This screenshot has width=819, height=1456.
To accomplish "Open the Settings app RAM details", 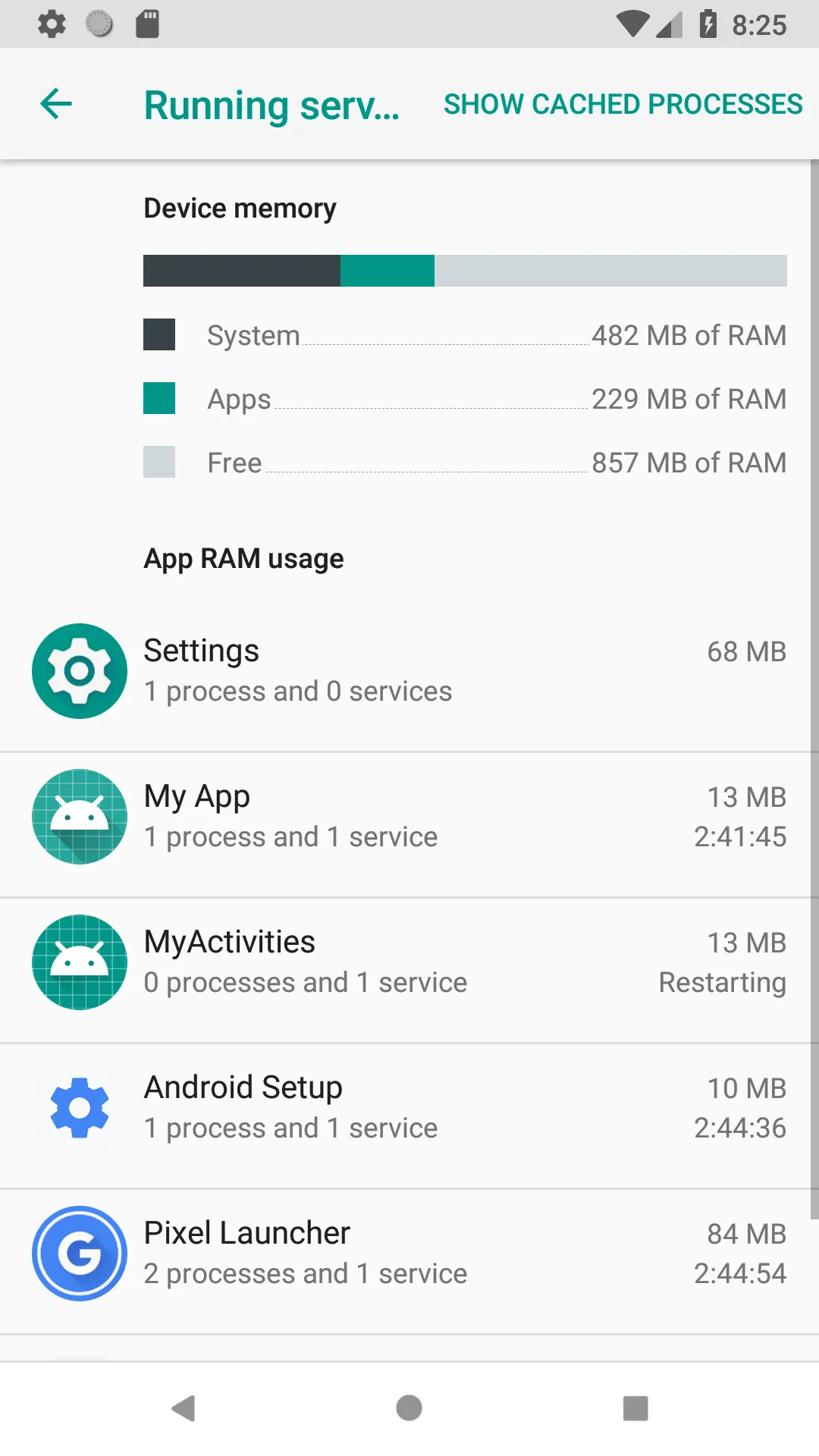I will click(x=409, y=671).
